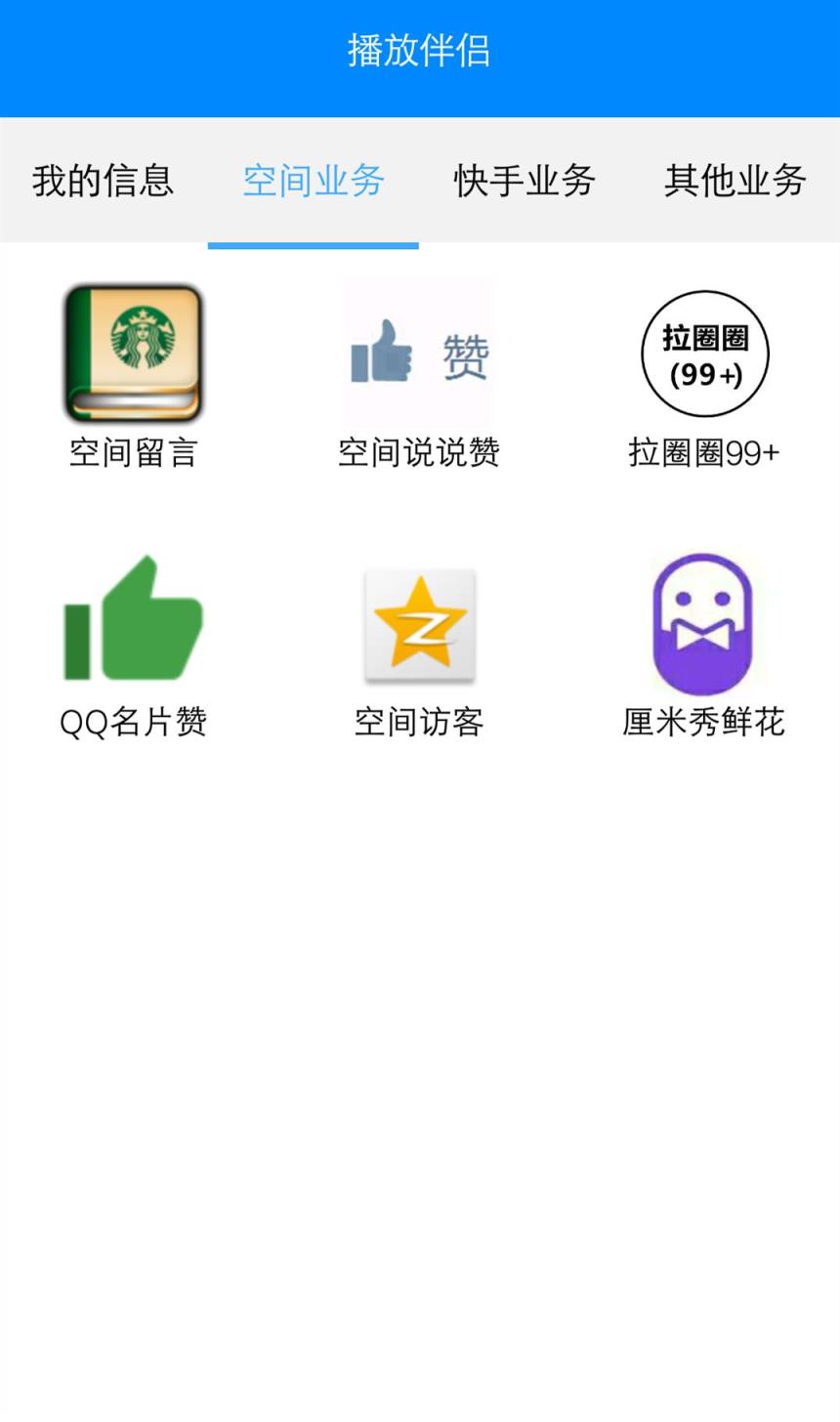Switch to the 其他业务 tab

(735, 182)
